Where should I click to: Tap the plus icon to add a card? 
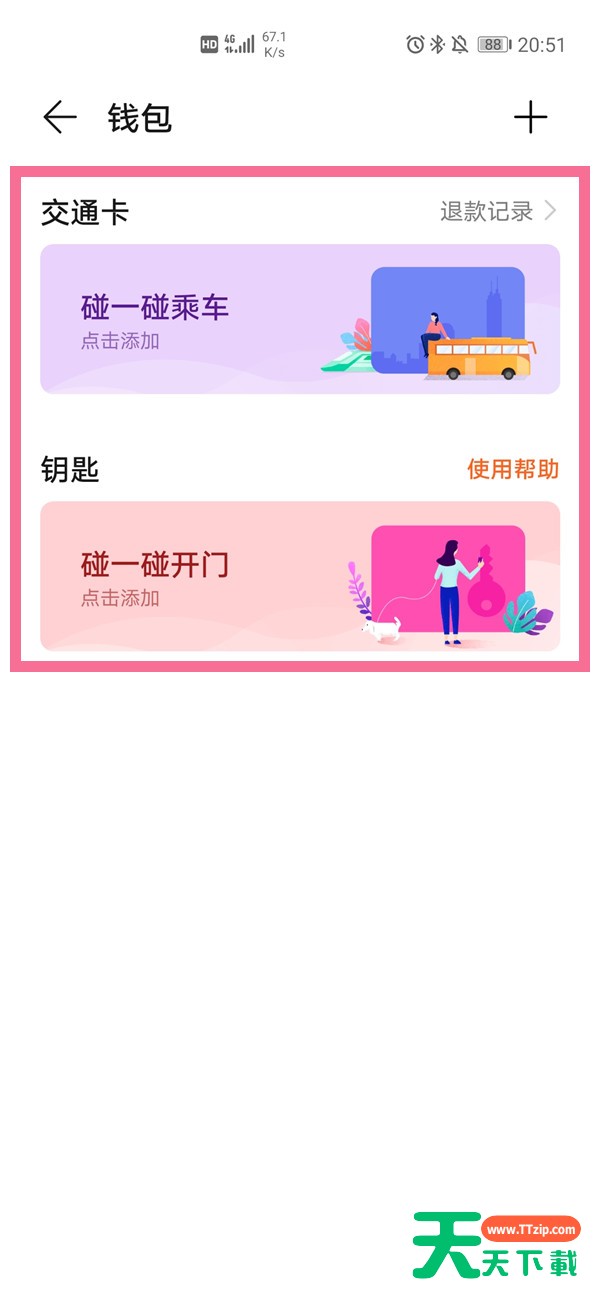pos(531,118)
